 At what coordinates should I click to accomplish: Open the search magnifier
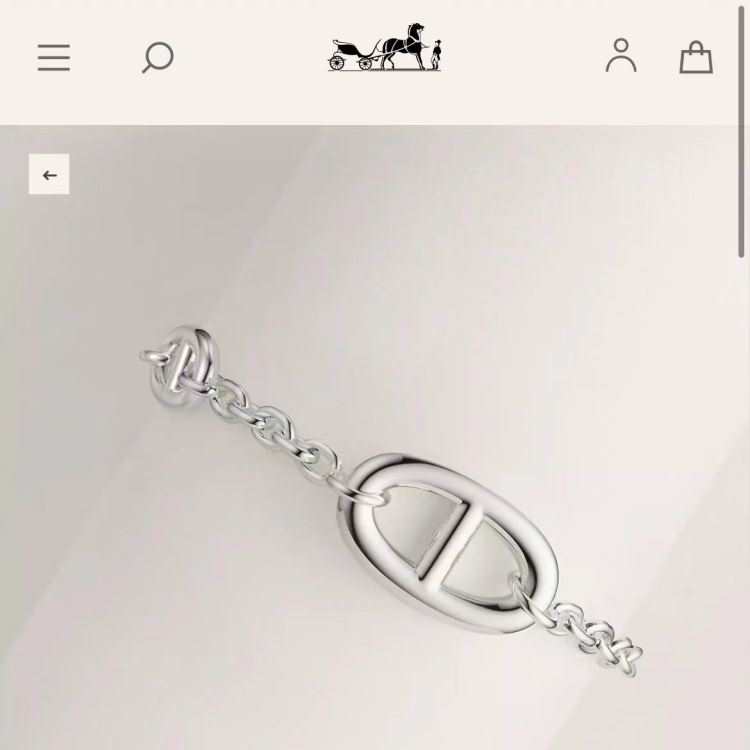point(157,57)
